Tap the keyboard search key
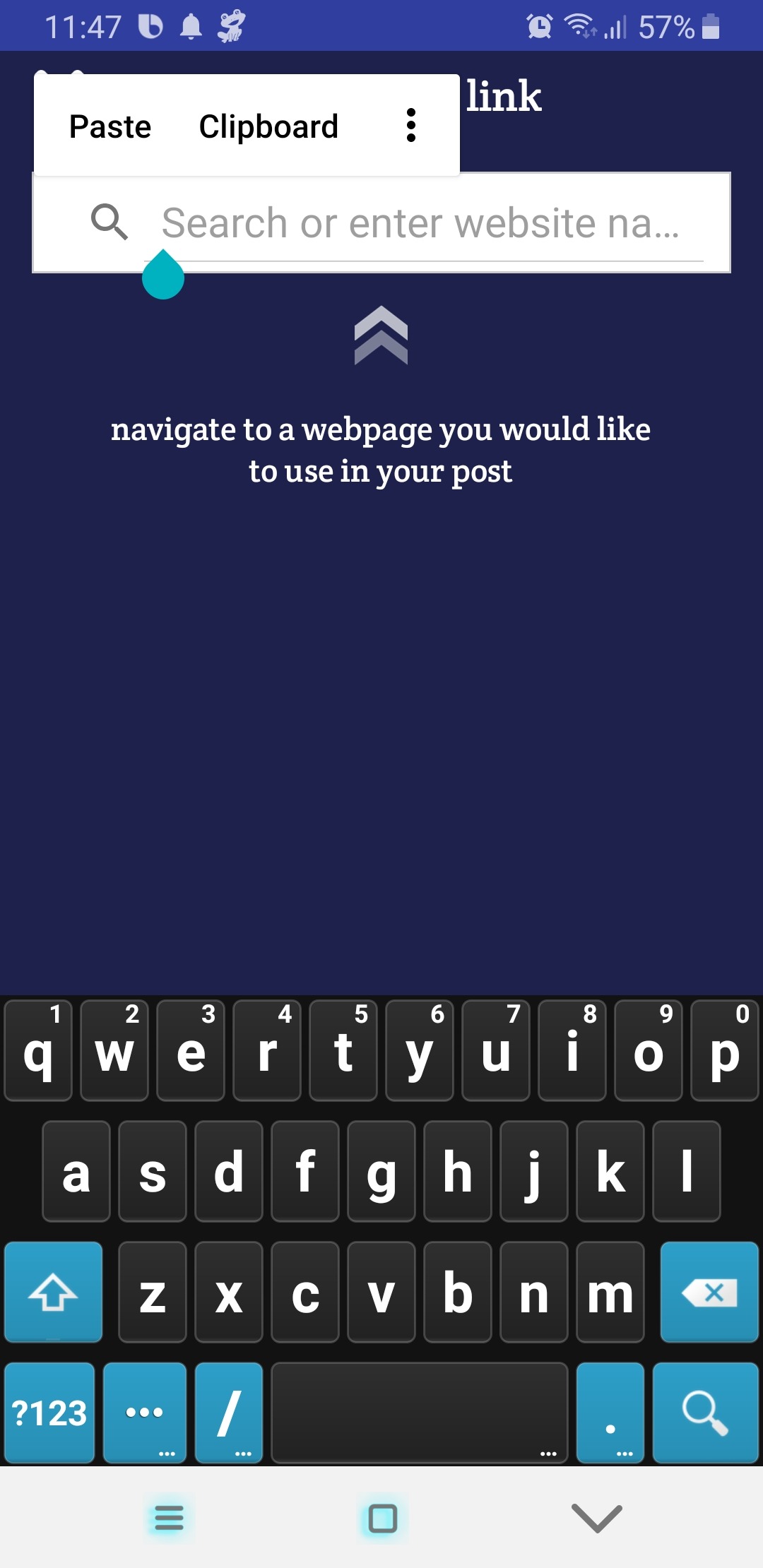763x1568 pixels. (x=705, y=1413)
